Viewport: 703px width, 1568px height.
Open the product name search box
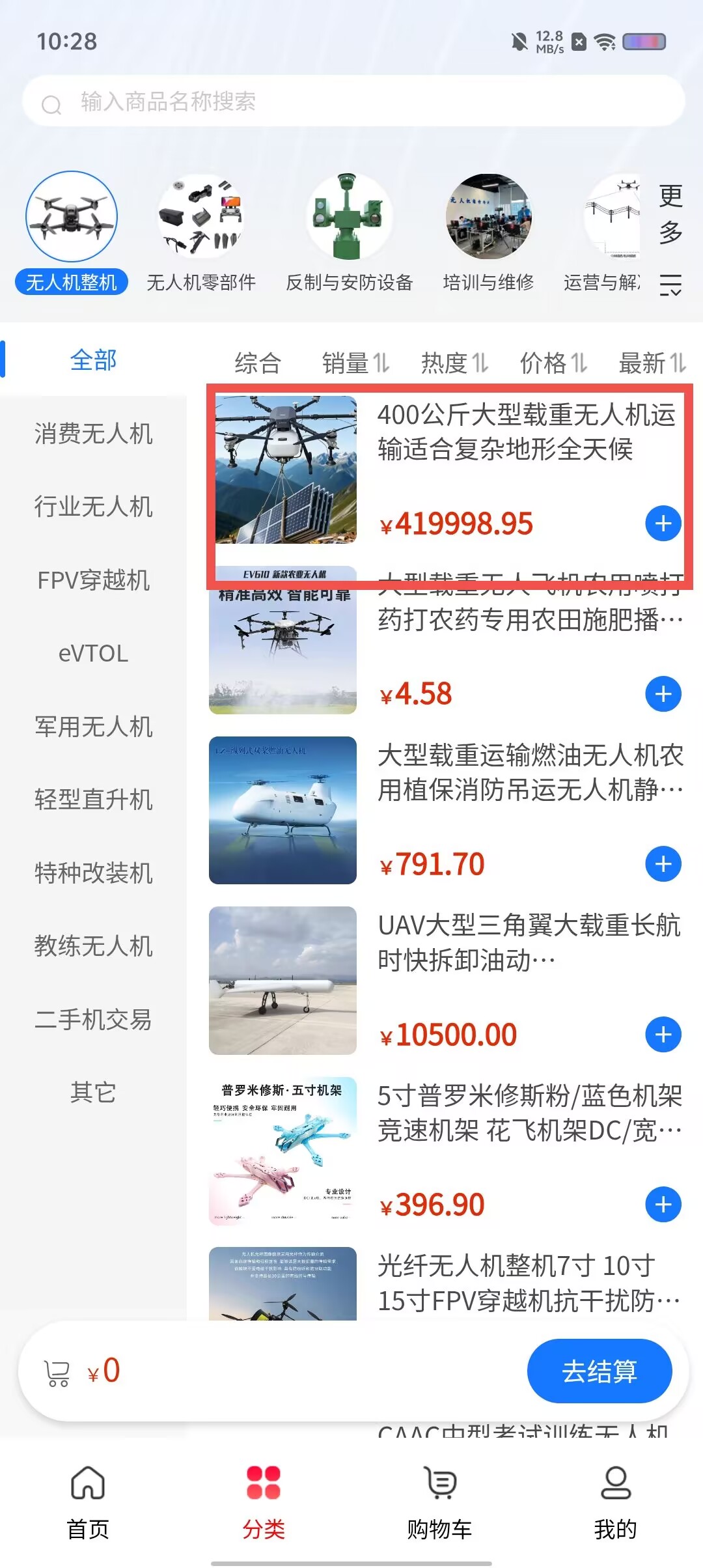(353, 101)
